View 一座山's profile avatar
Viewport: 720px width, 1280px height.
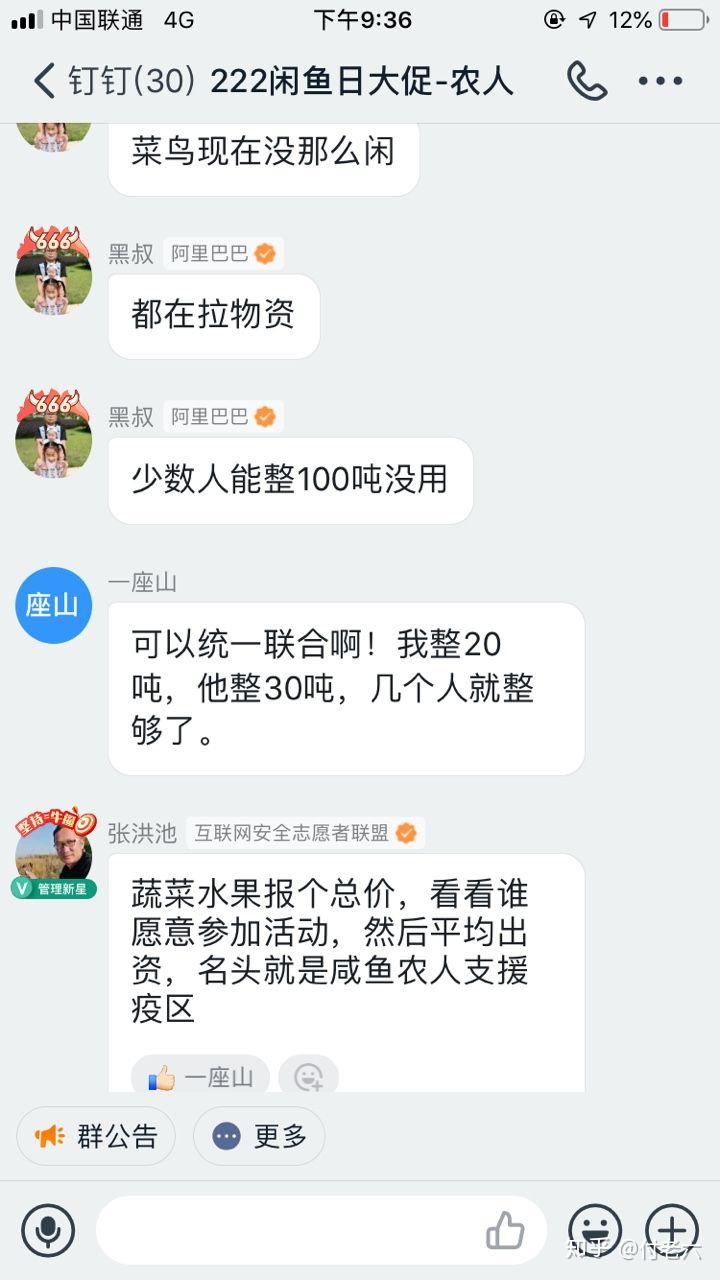pos(53,605)
